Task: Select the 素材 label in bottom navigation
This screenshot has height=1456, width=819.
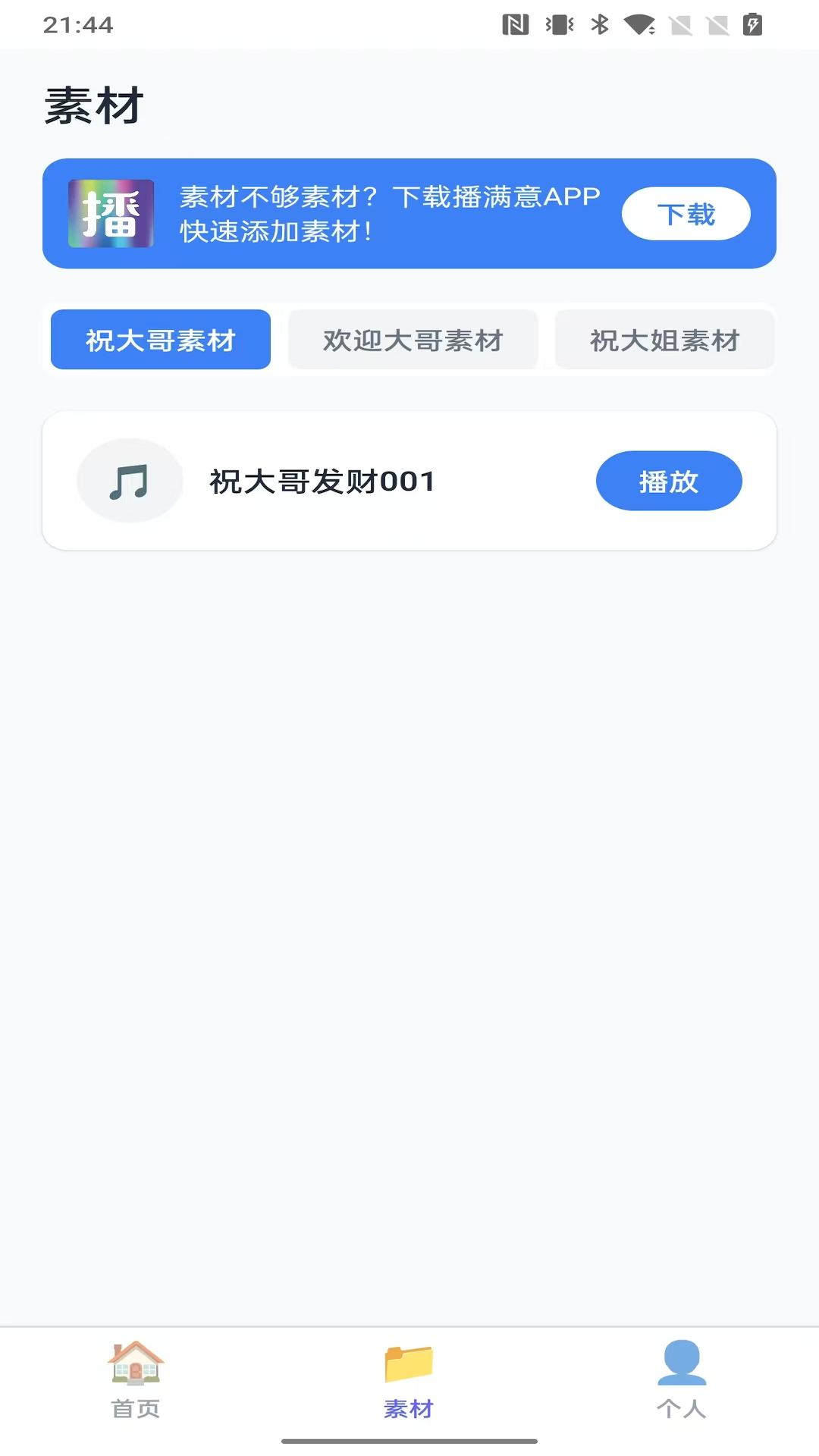Action: click(409, 1408)
